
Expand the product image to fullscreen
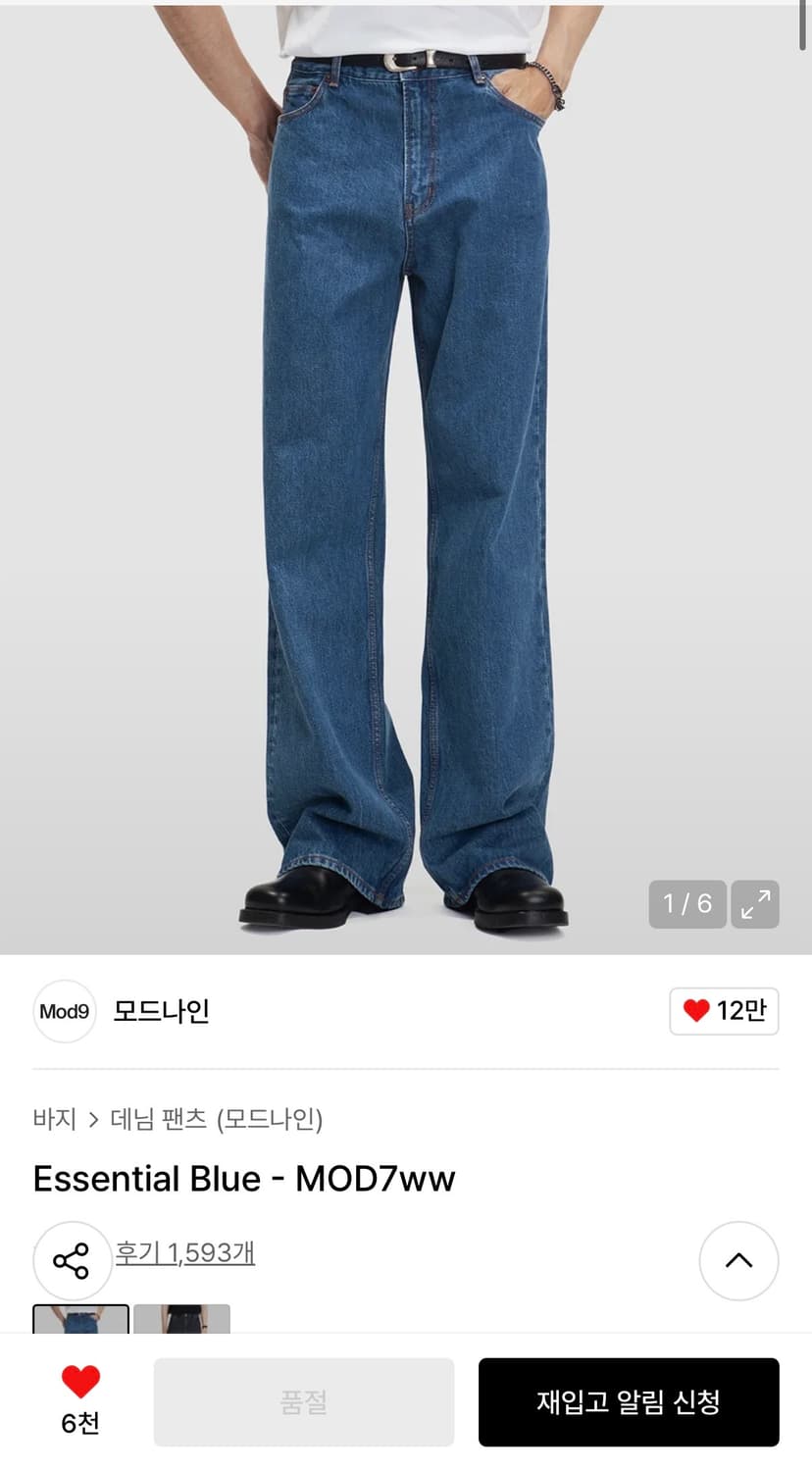pos(754,904)
